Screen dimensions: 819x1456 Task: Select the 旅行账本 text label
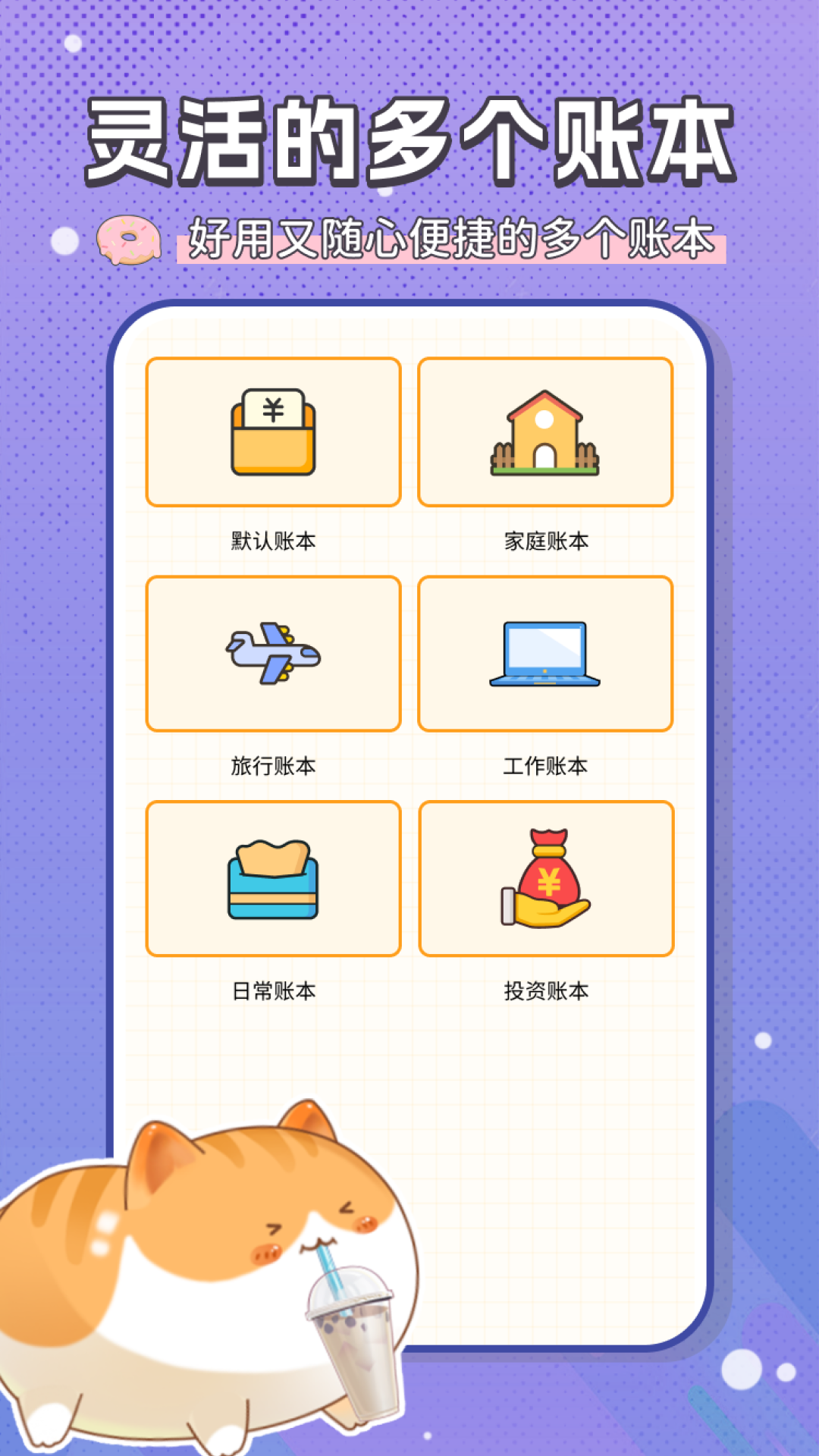pyautogui.click(x=273, y=767)
